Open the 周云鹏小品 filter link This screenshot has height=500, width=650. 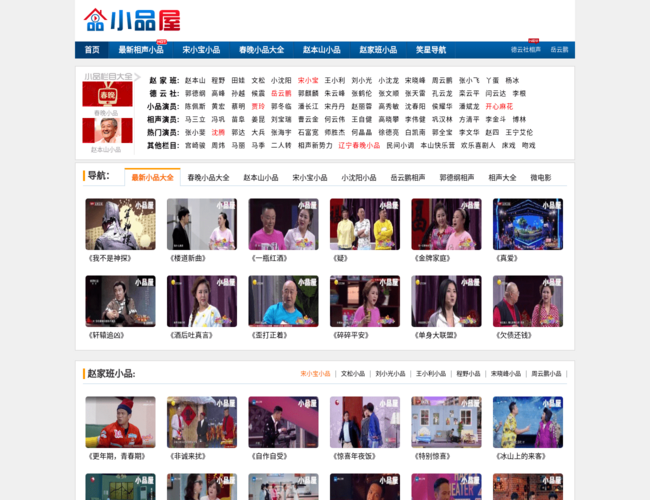550,373
